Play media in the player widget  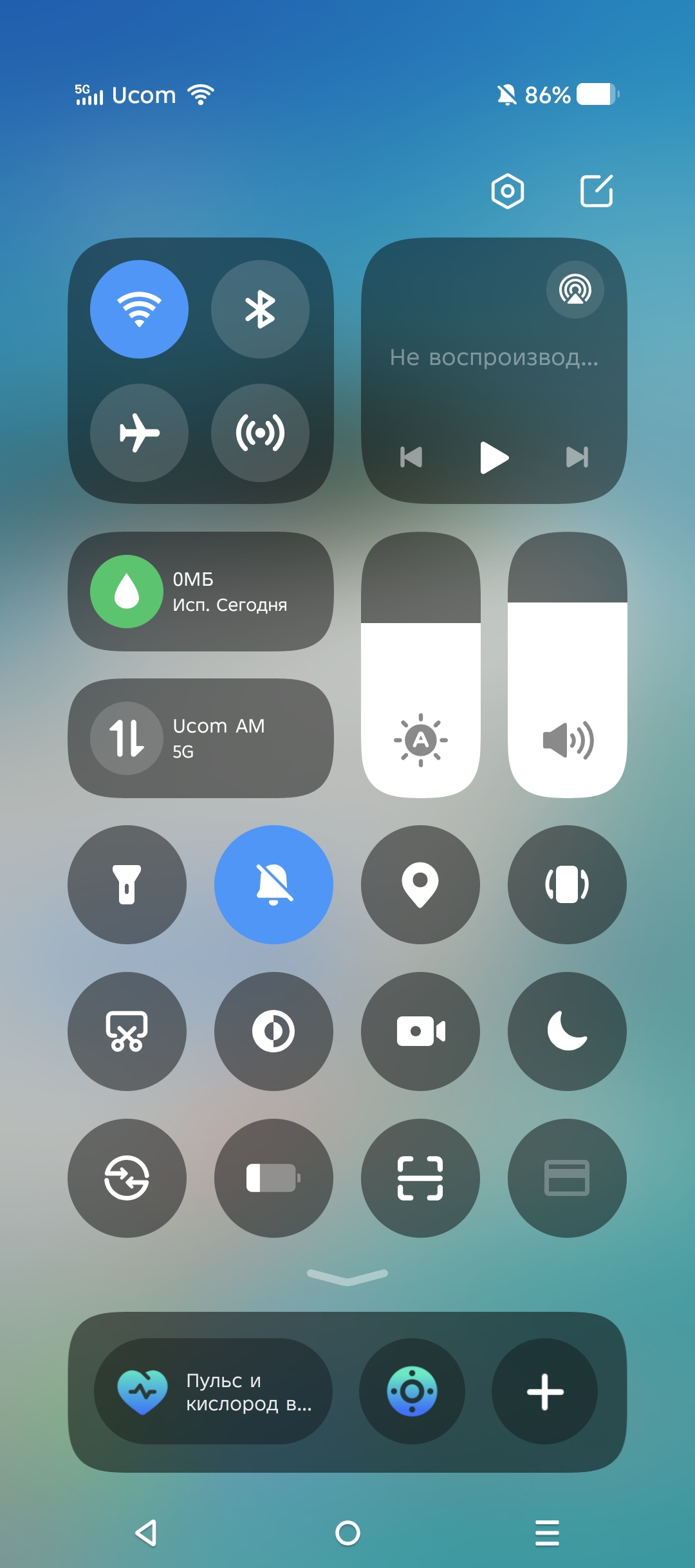tap(494, 458)
